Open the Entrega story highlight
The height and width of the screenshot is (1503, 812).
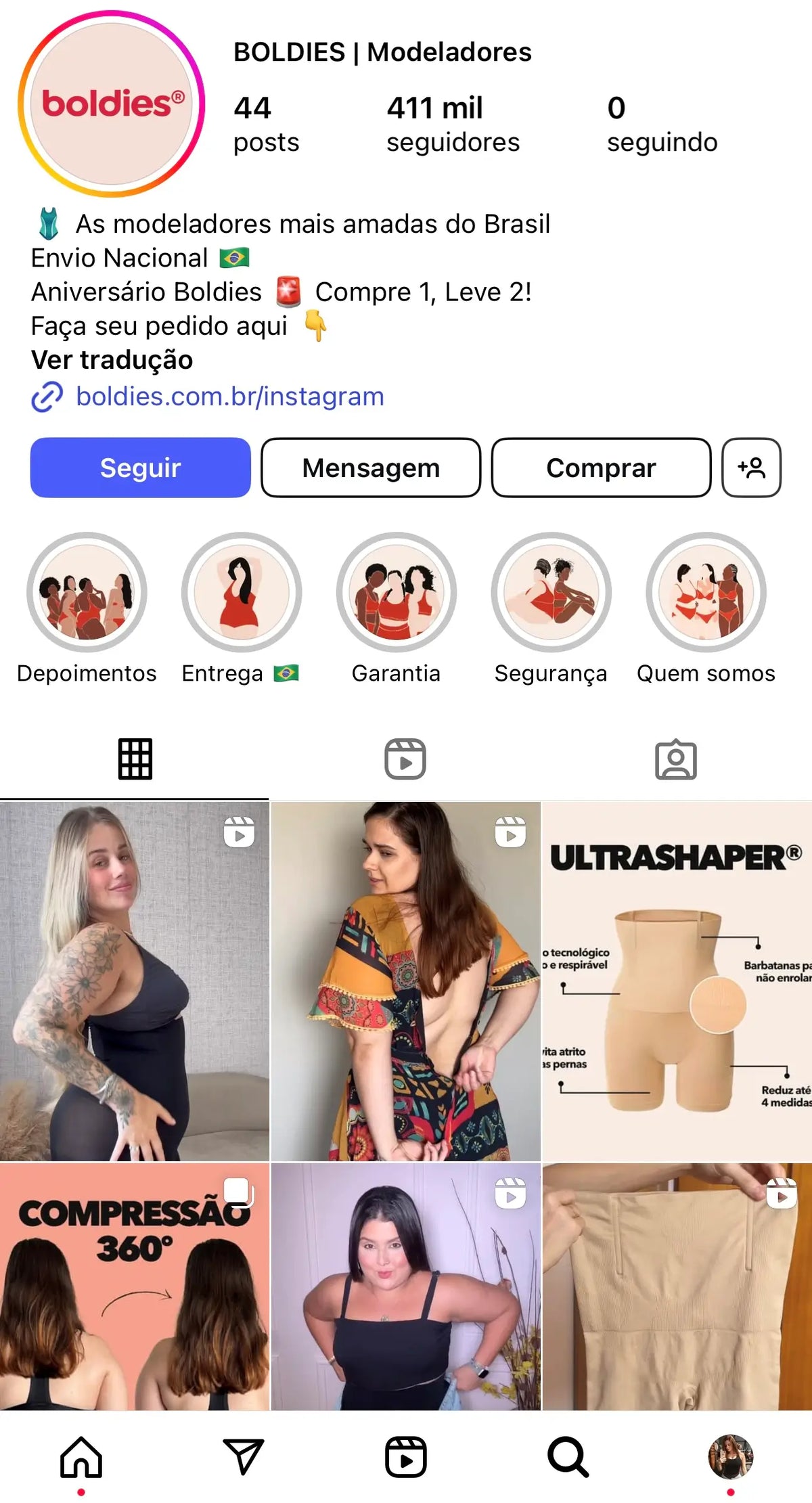pos(242,593)
